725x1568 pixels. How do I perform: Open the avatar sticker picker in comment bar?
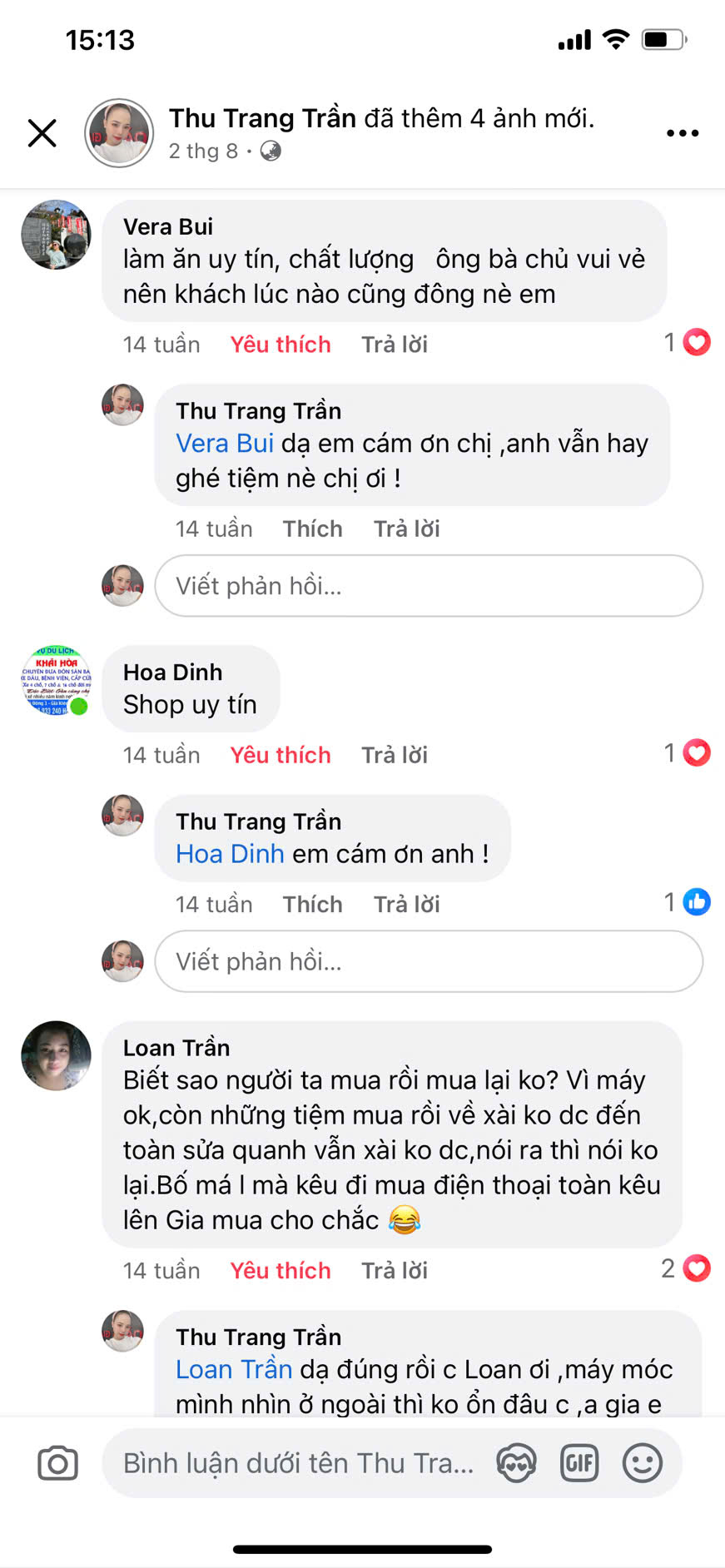click(516, 1463)
